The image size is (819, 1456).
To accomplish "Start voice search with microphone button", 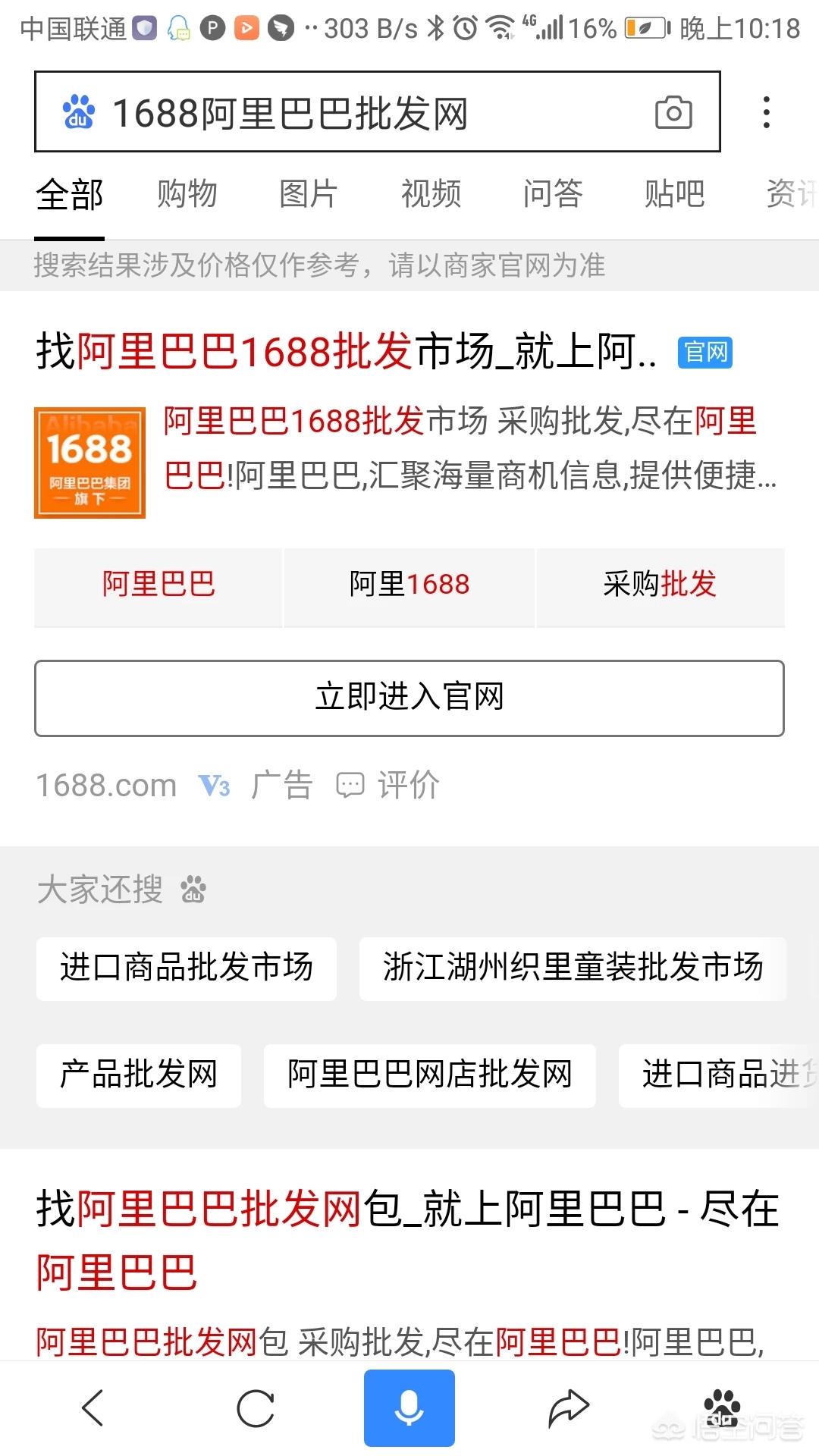I will tap(409, 1408).
